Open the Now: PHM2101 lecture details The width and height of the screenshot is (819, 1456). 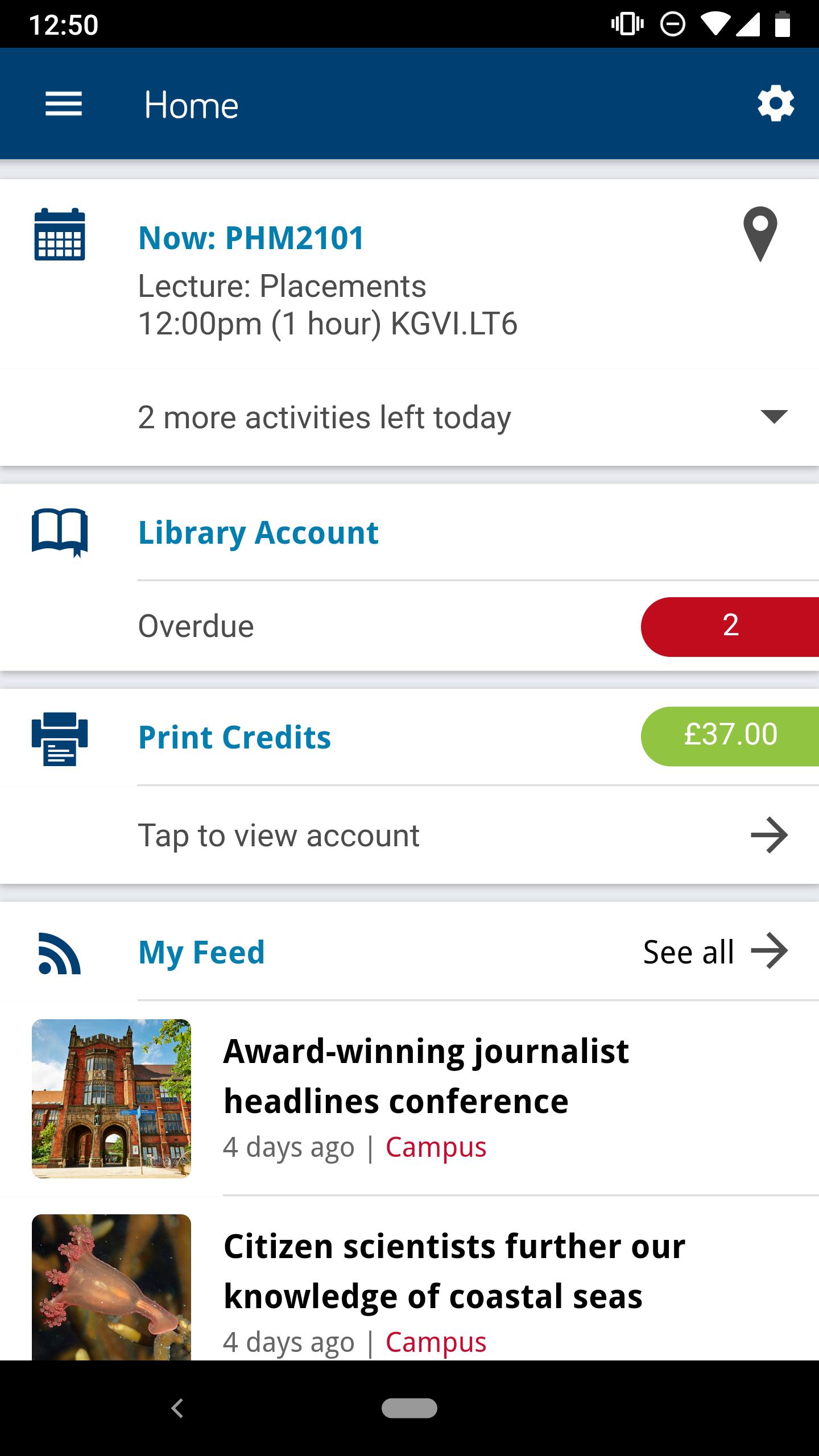[x=251, y=237]
